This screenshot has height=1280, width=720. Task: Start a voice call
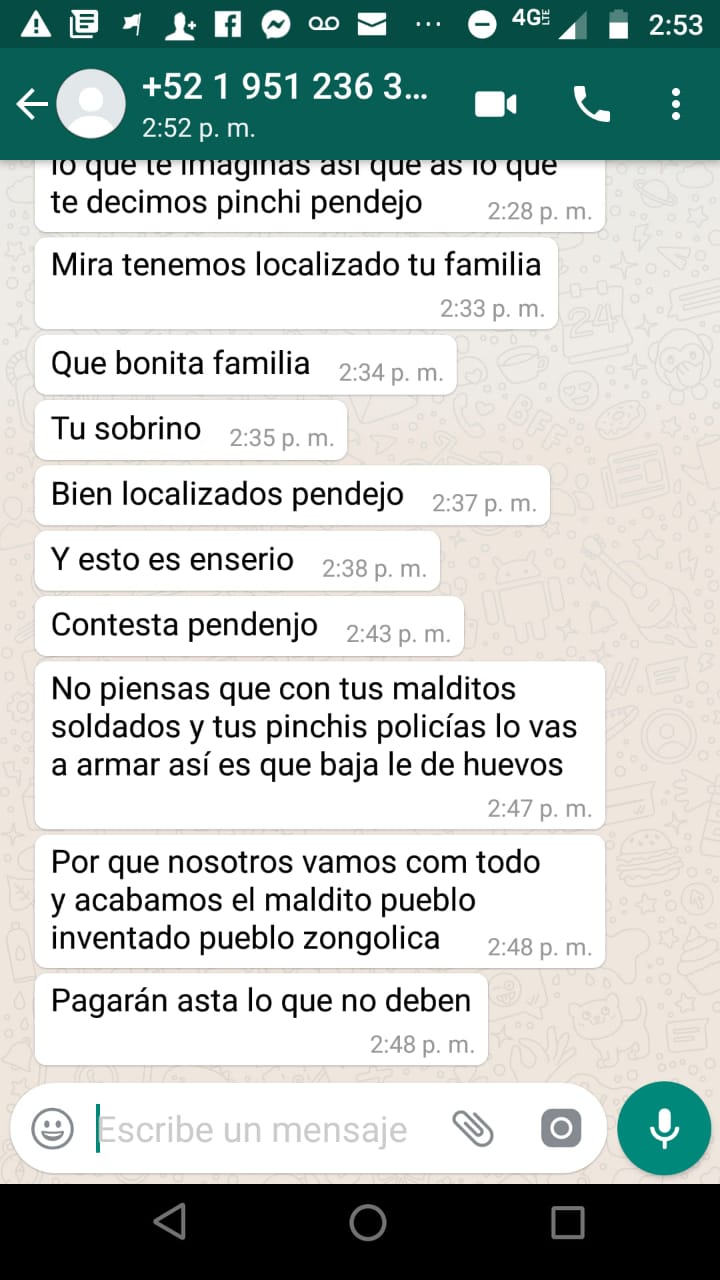[x=591, y=104]
